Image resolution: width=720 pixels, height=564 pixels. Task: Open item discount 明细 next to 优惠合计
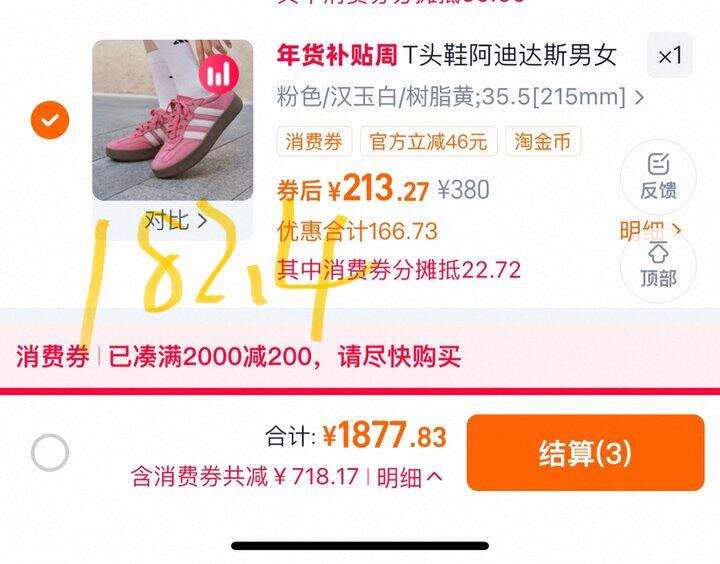click(x=649, y=231)
